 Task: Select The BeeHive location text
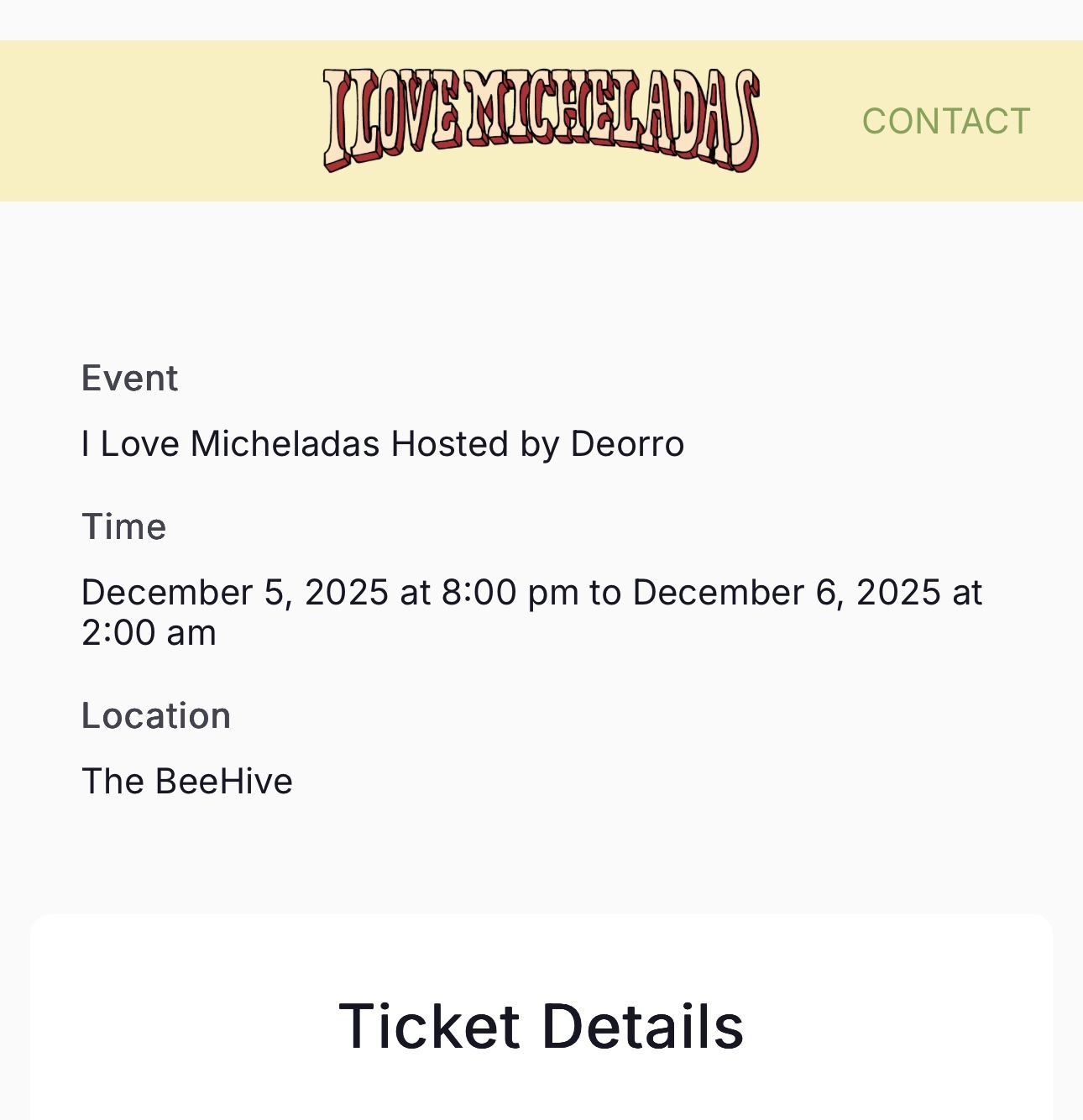click(x=186, y=780)
